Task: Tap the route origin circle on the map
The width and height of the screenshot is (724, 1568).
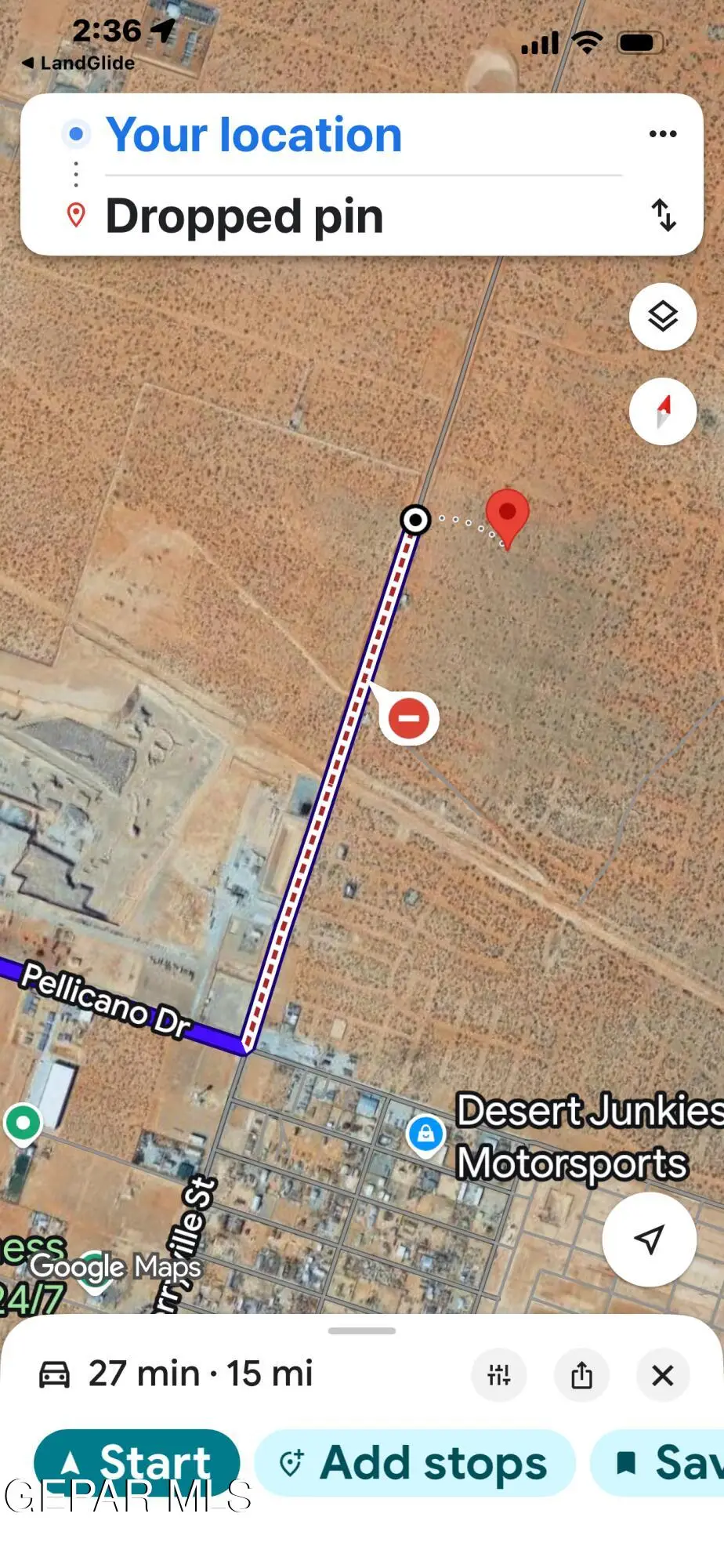Action: pos(416,520)
